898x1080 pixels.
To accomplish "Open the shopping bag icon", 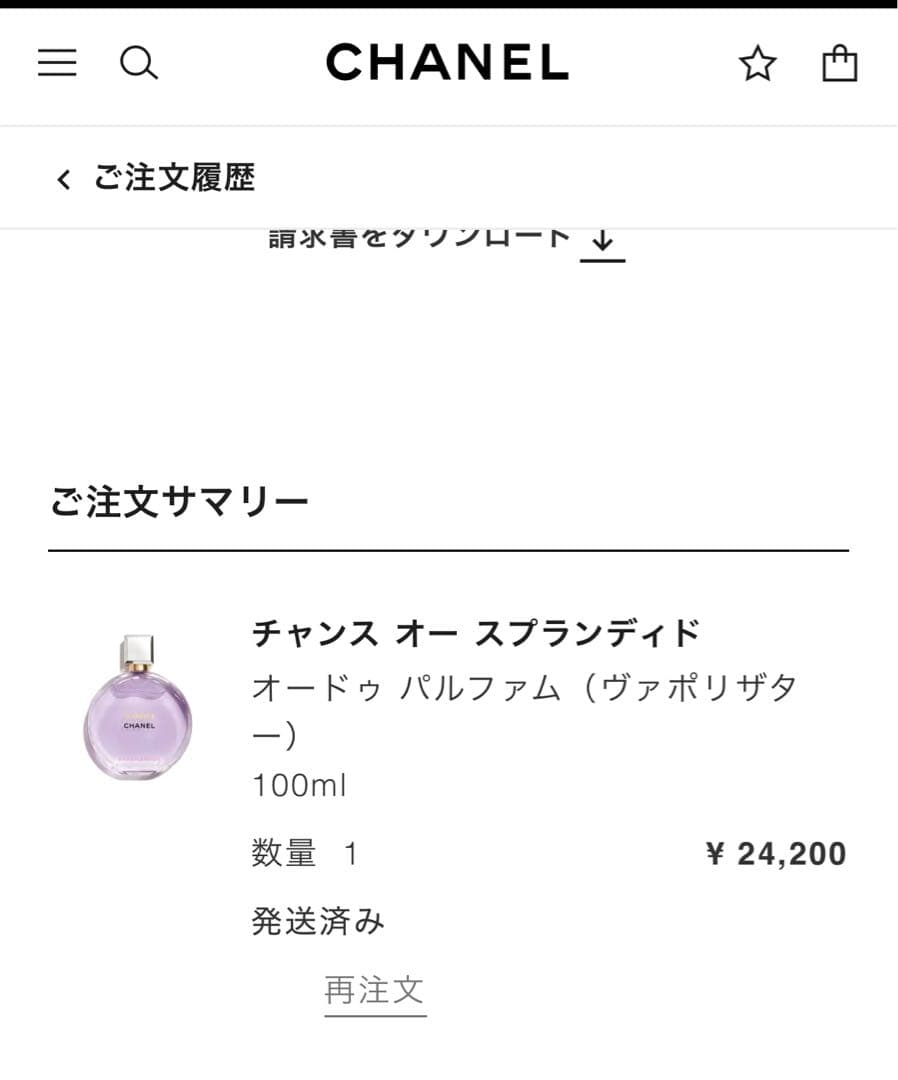I will click(x=838, y=63).
